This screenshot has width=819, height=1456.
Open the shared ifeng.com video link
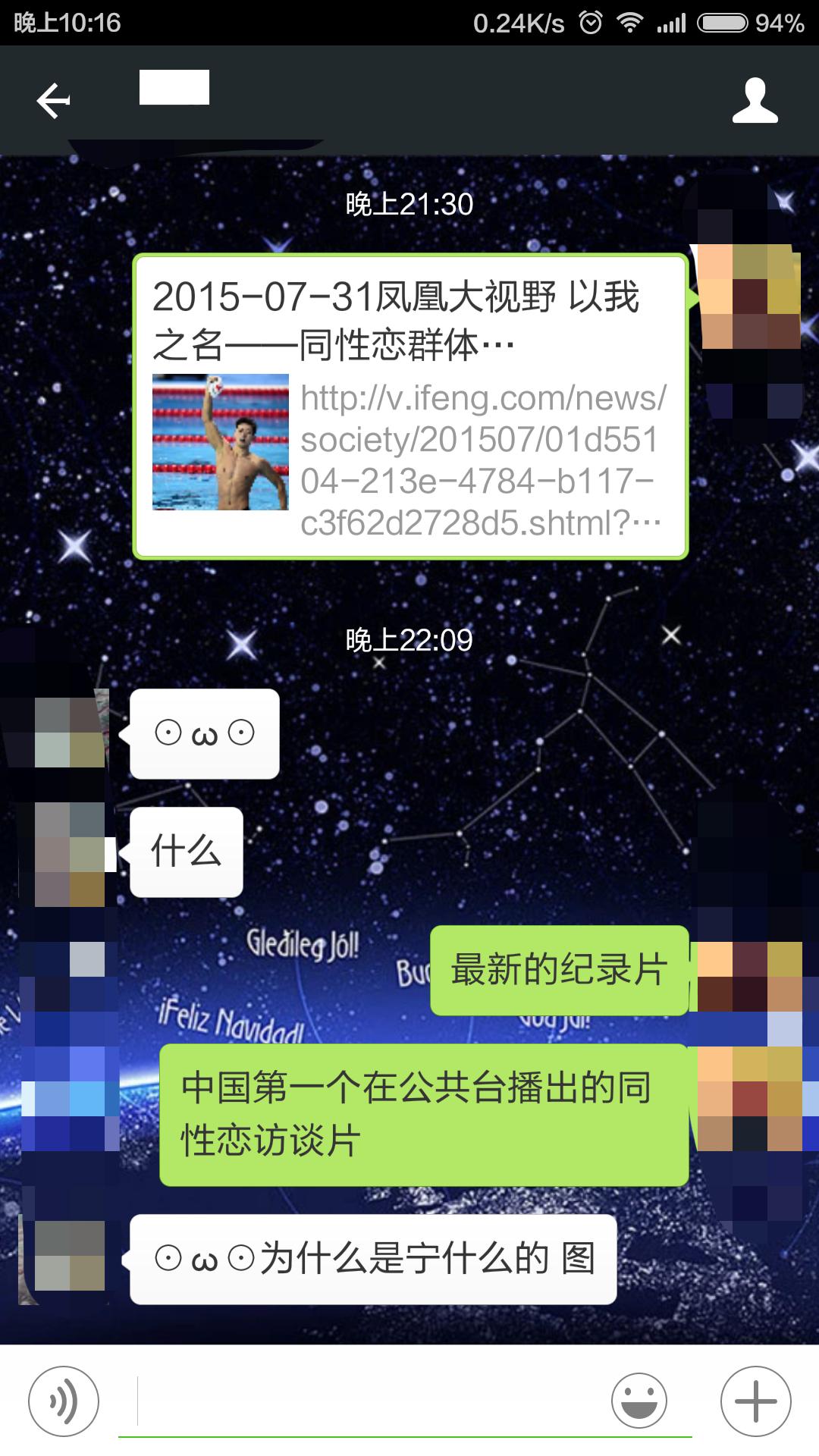(x=482, y=455)
